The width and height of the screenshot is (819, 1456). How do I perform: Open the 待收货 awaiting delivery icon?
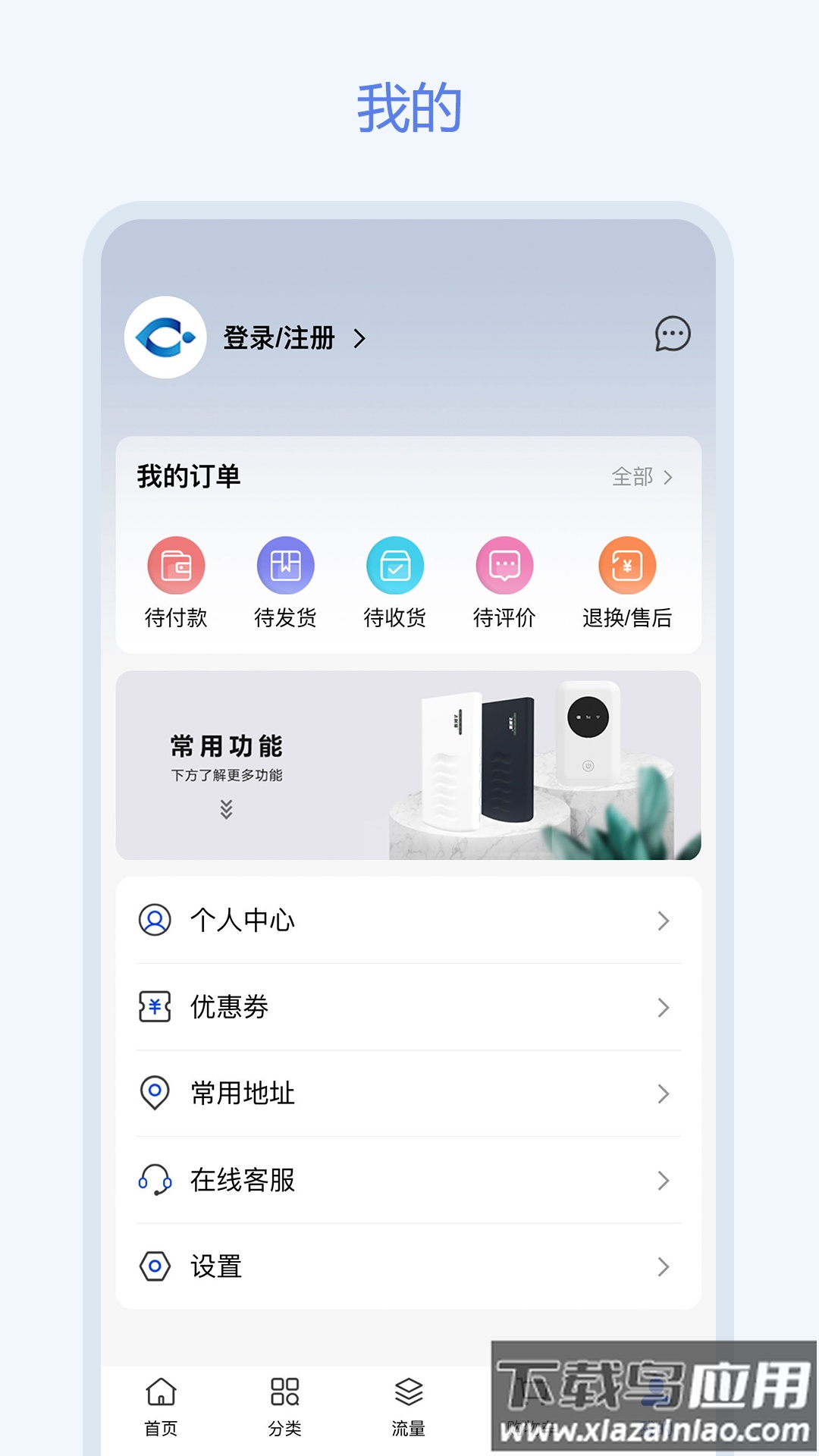click(395, 566)
